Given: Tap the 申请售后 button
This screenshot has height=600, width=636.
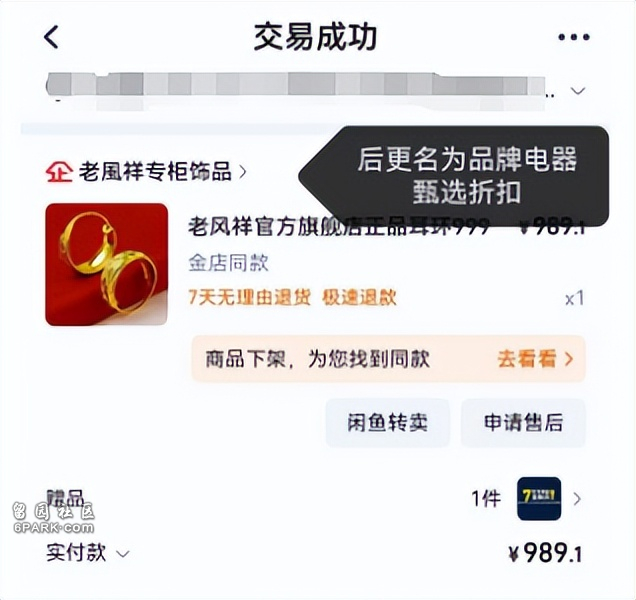Looking at the screenshot, I should (523, 422).
